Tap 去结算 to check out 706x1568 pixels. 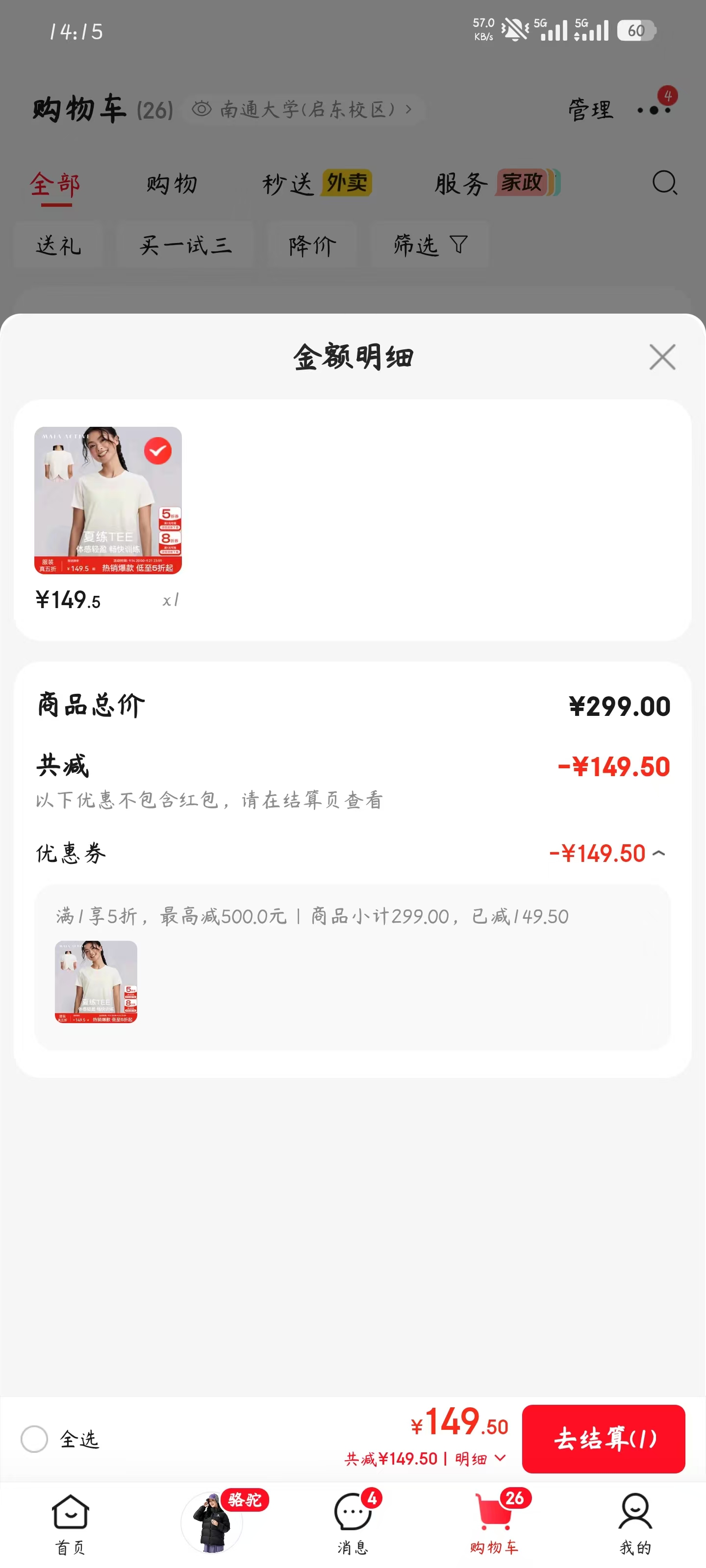click(603, 1438)
